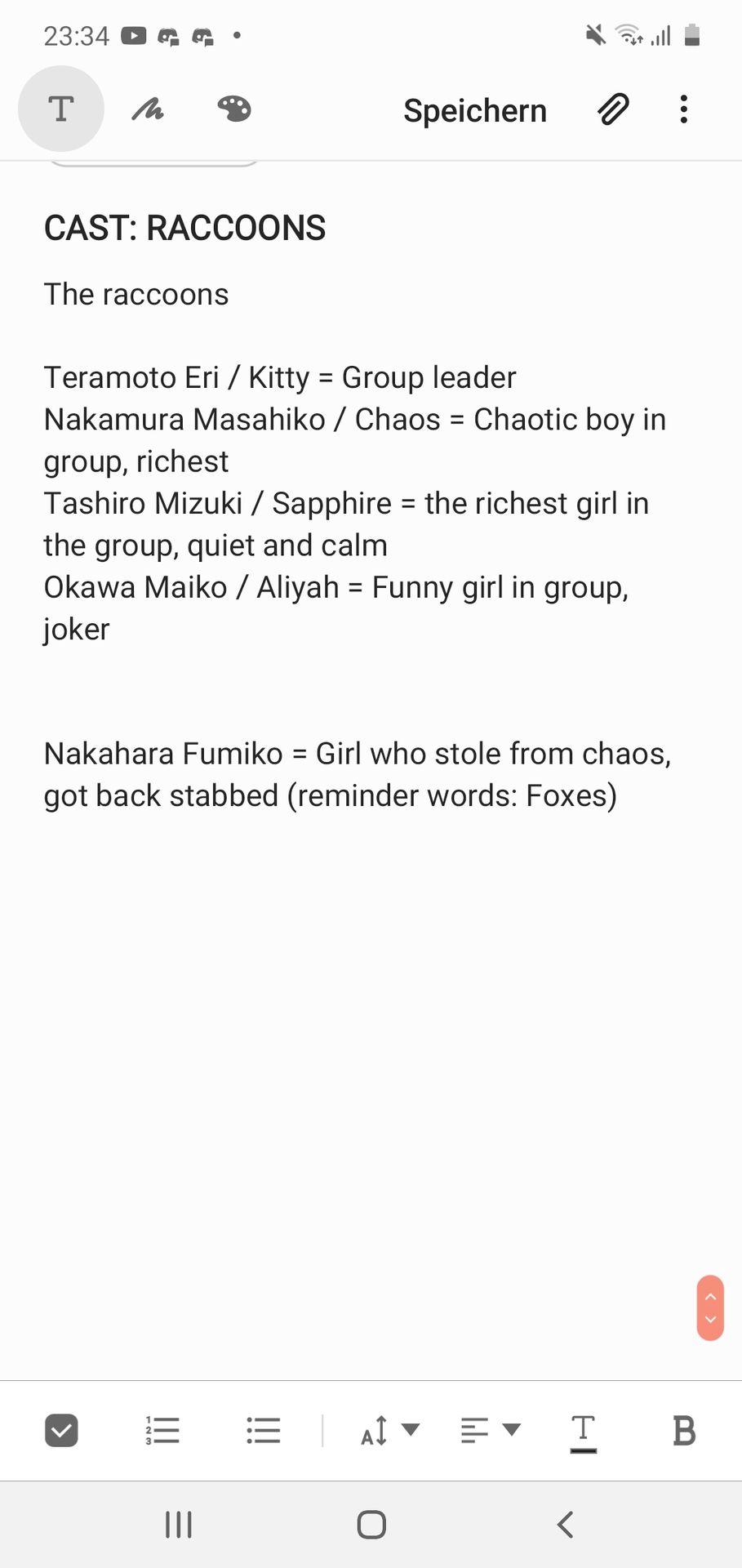Open the font size dropdown
The height and width of the screenshot is (1568, 742).
point(389,1430)
